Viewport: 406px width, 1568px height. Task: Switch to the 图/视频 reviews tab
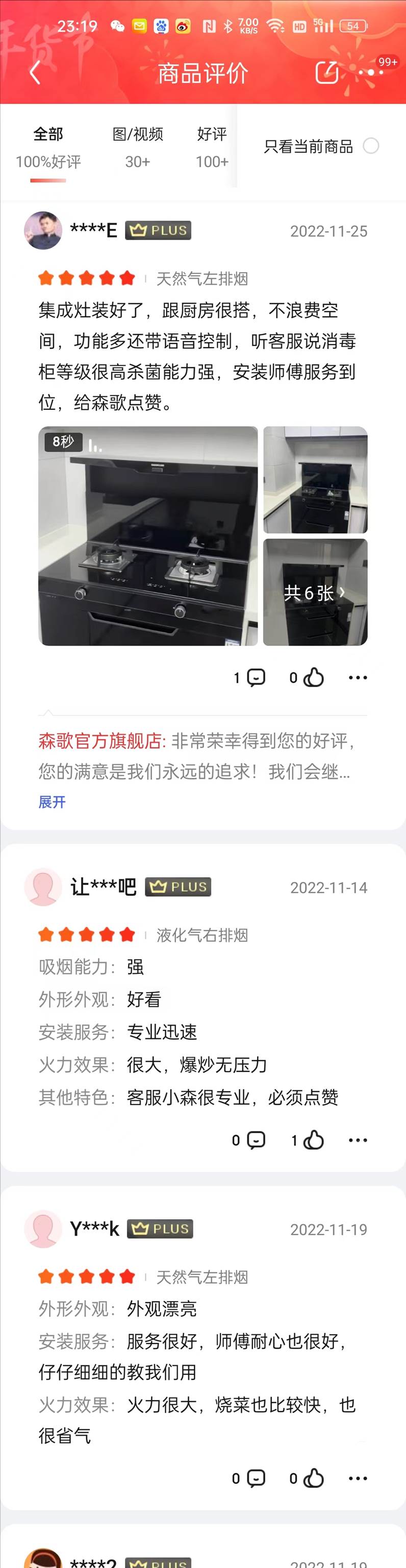[x=138, y=146]
